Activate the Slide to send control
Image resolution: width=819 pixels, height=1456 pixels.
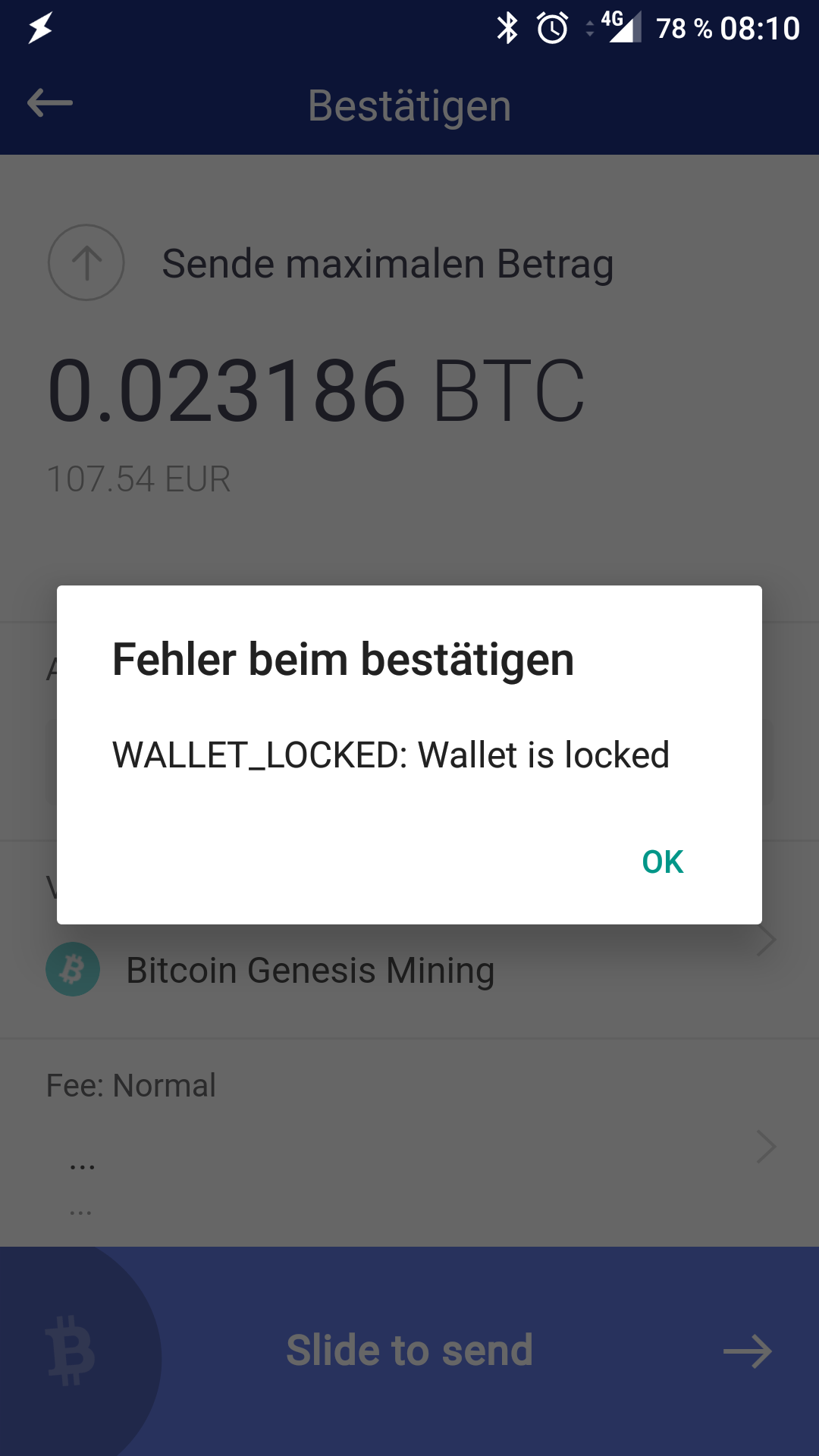409,1350
